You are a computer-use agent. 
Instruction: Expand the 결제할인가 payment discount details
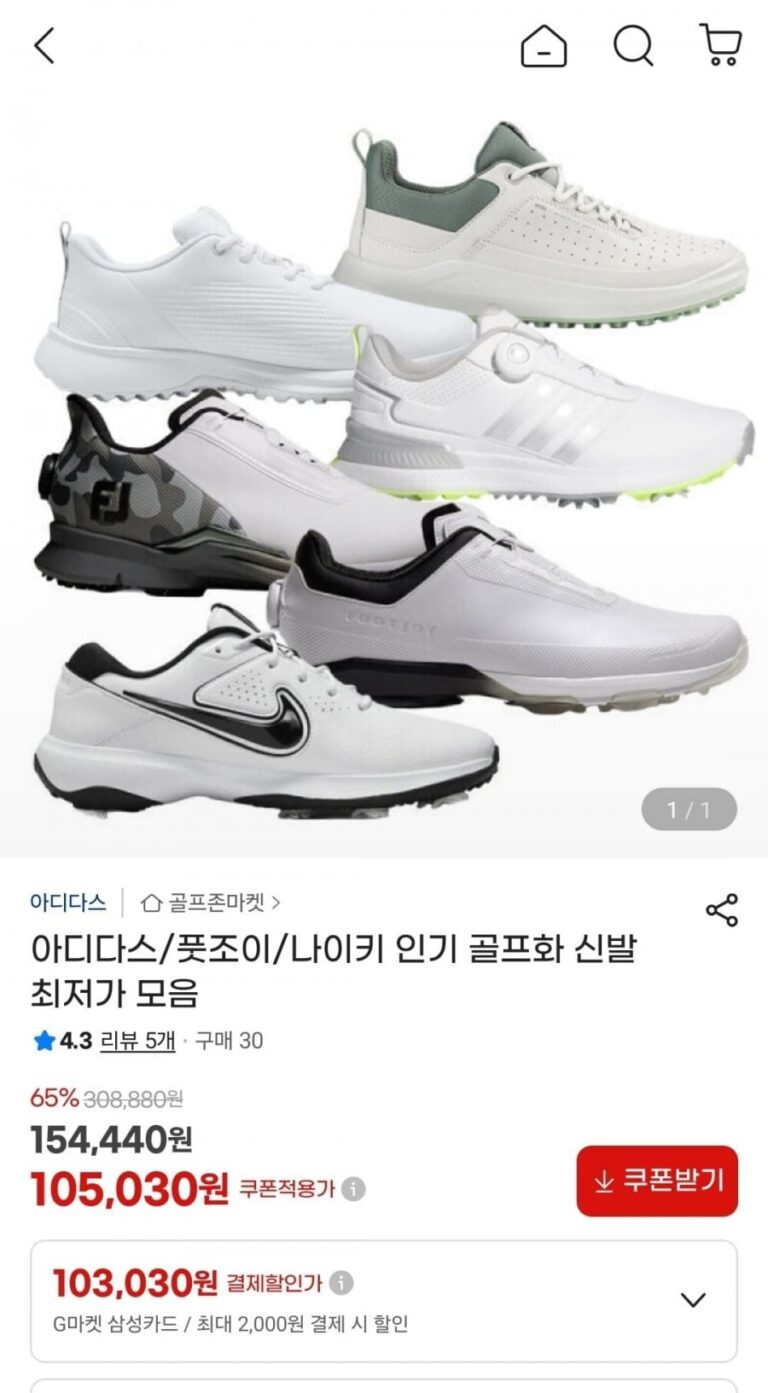(693, 1300)
